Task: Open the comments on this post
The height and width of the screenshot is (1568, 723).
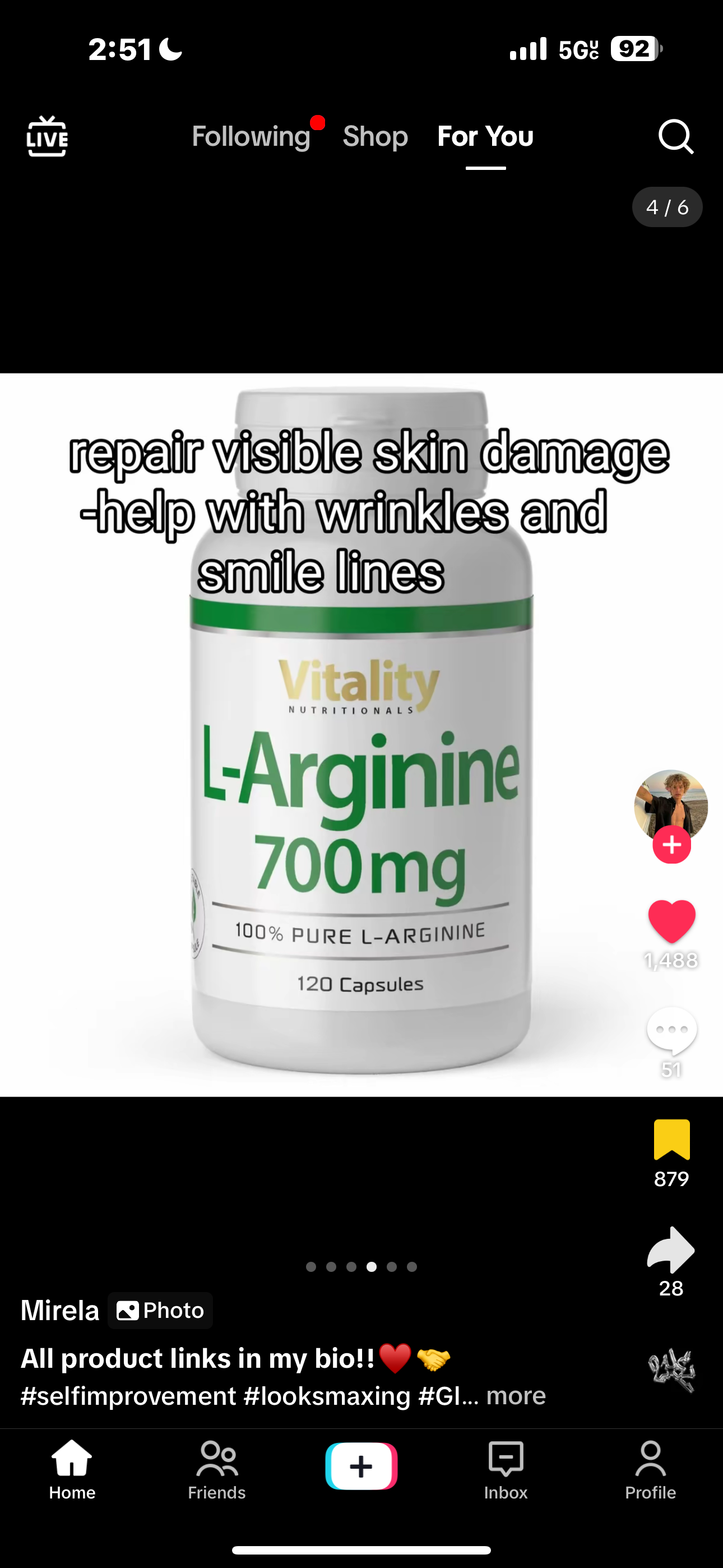Action: pos(671,1031)
